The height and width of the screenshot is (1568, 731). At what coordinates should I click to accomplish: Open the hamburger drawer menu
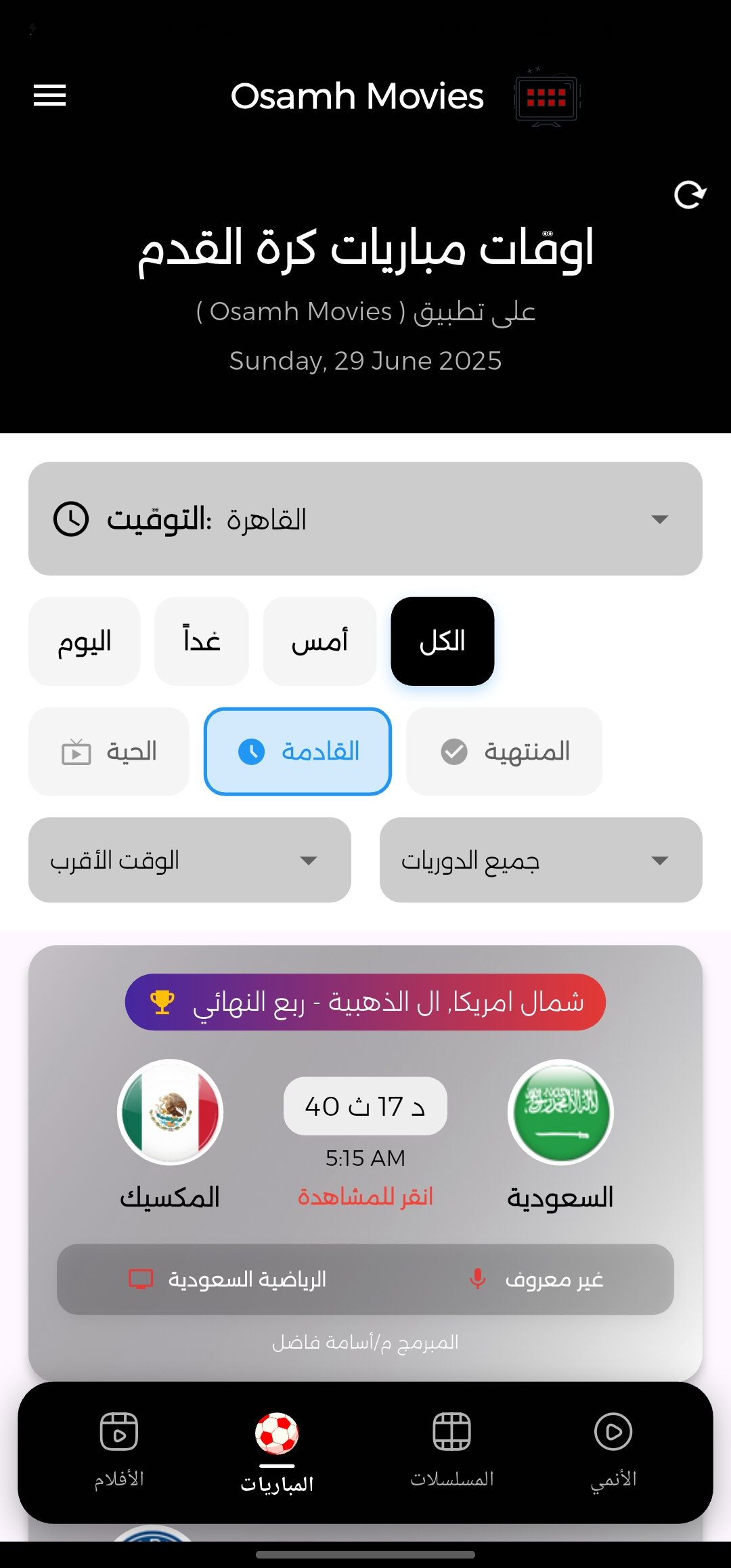(50, 95)
